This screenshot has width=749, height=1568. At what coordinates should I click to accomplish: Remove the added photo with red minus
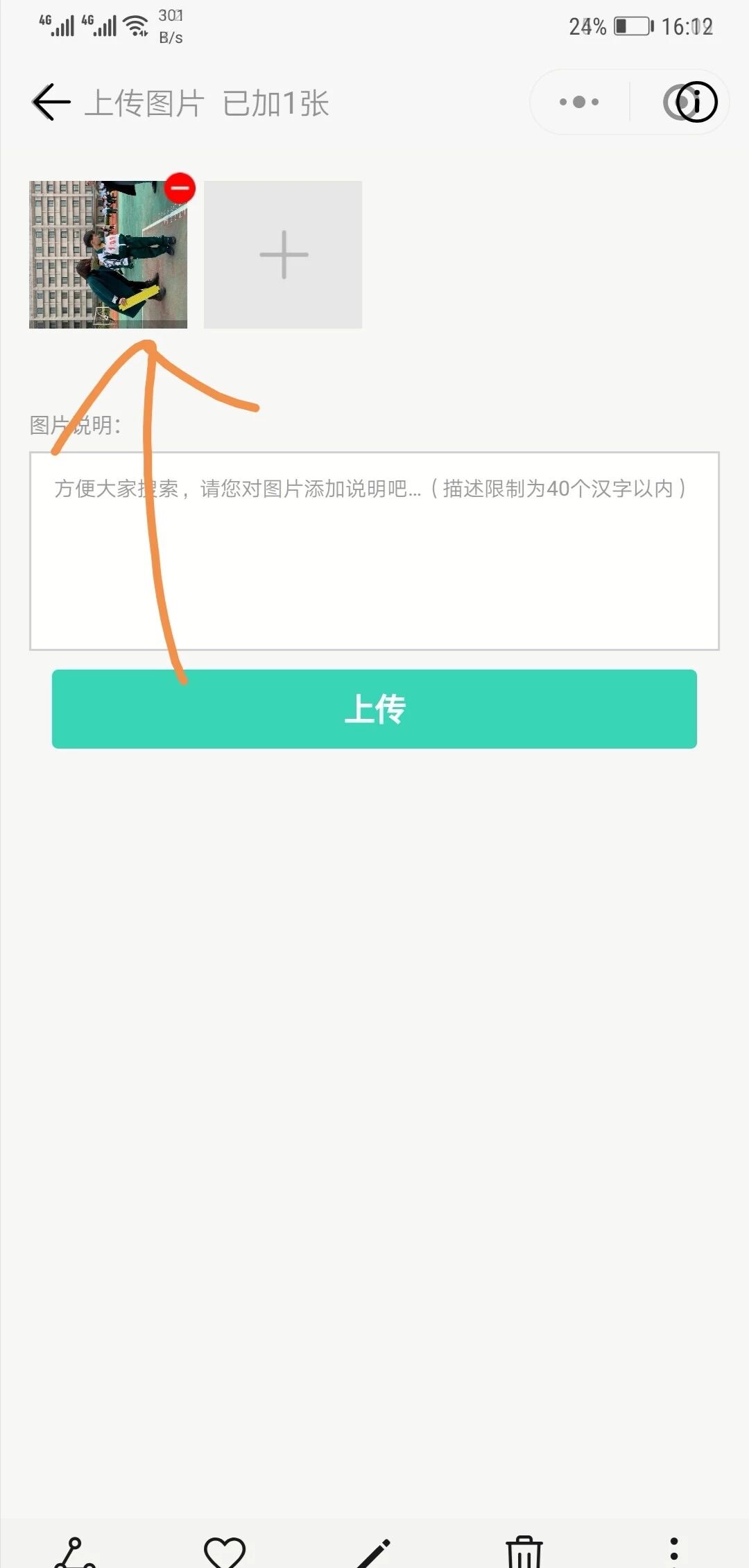click(x=180, y=188)
